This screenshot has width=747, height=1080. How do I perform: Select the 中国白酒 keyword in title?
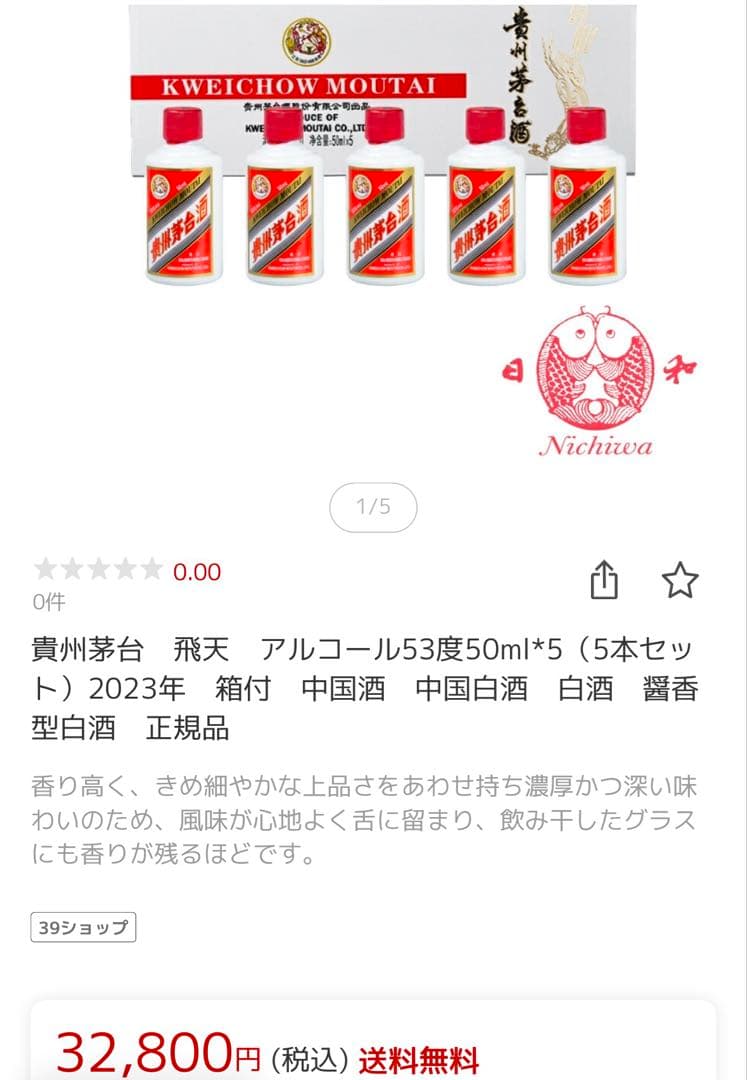tap(475, 690)
